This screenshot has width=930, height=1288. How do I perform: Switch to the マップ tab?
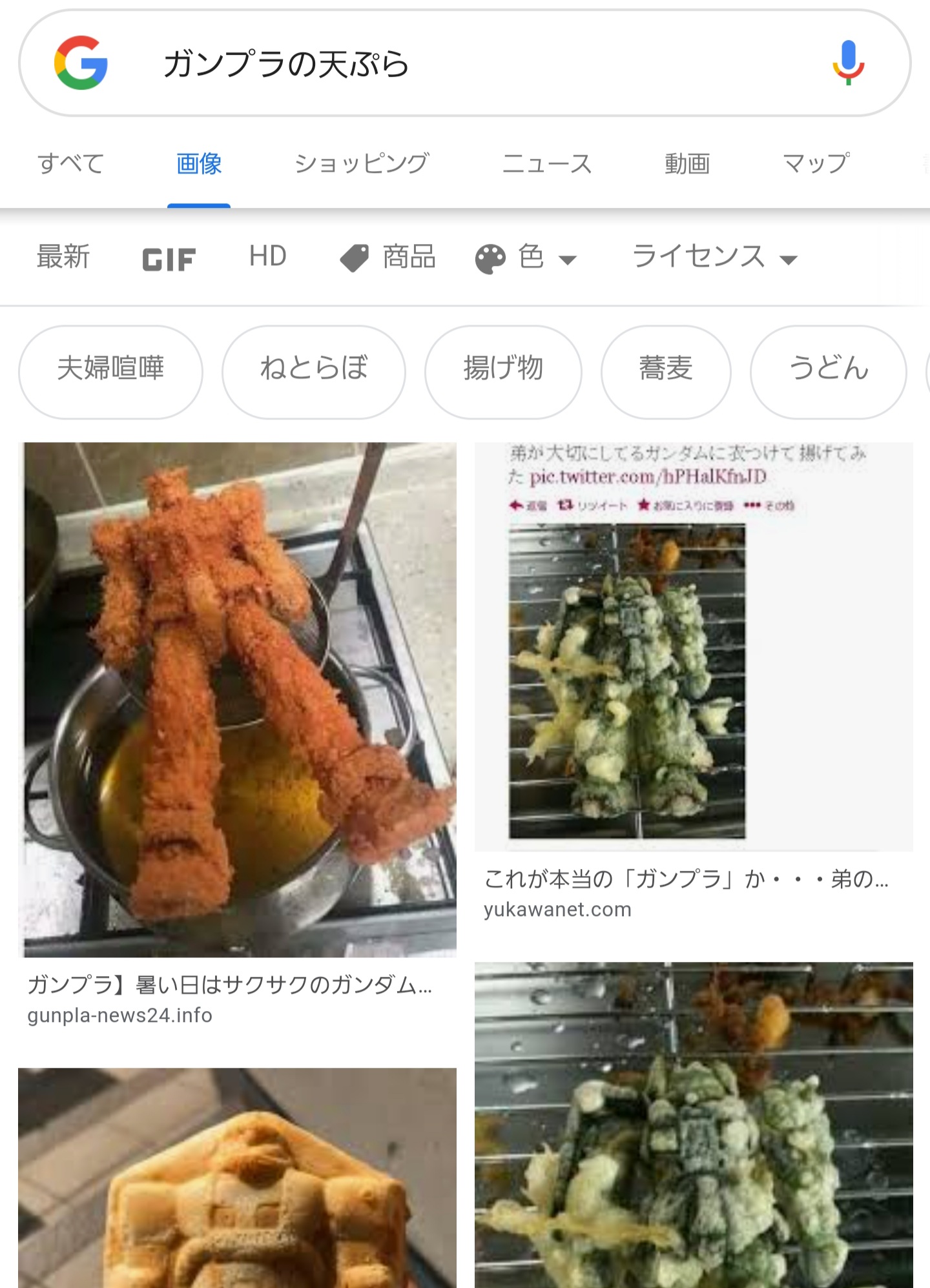pos(816,164)
